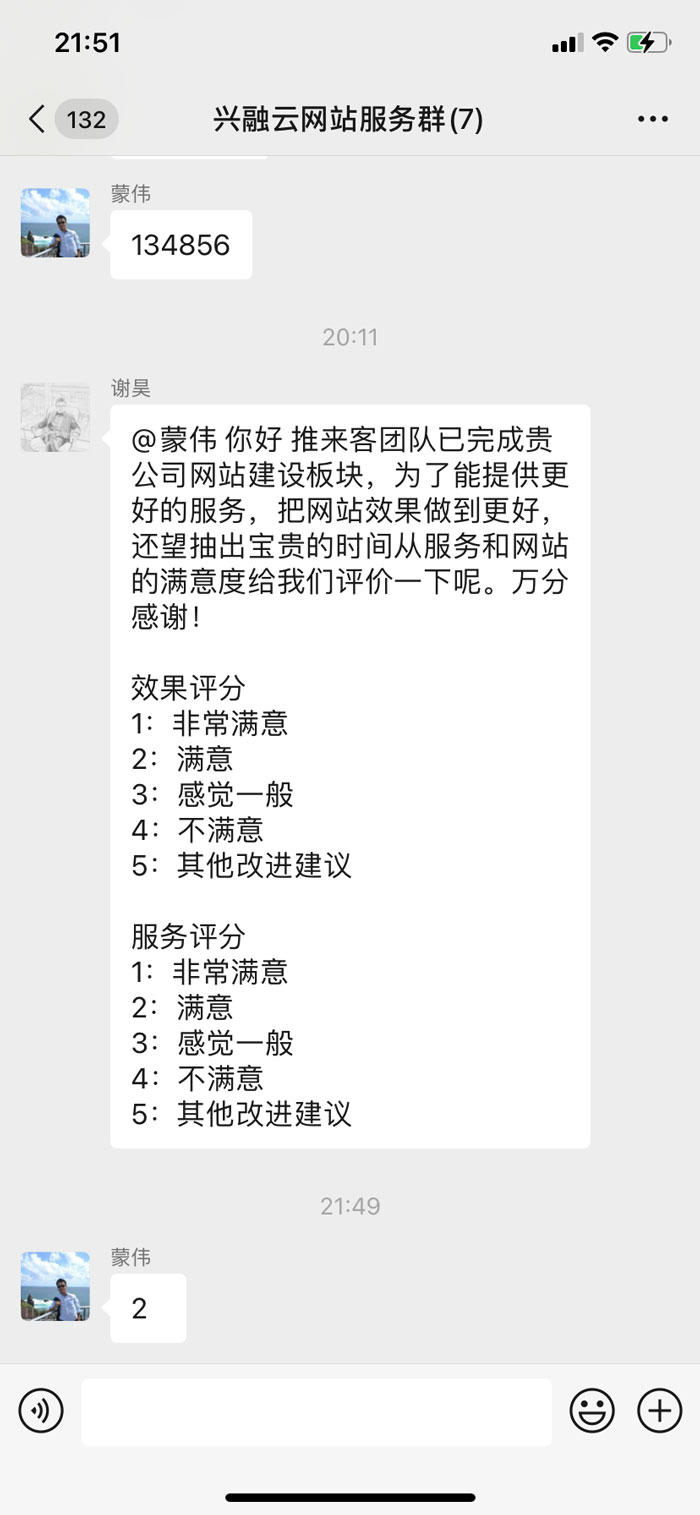Screen dimensions: 700x1515
Task: Open the plus attachment menu
Action: [x=659, y=1411]
